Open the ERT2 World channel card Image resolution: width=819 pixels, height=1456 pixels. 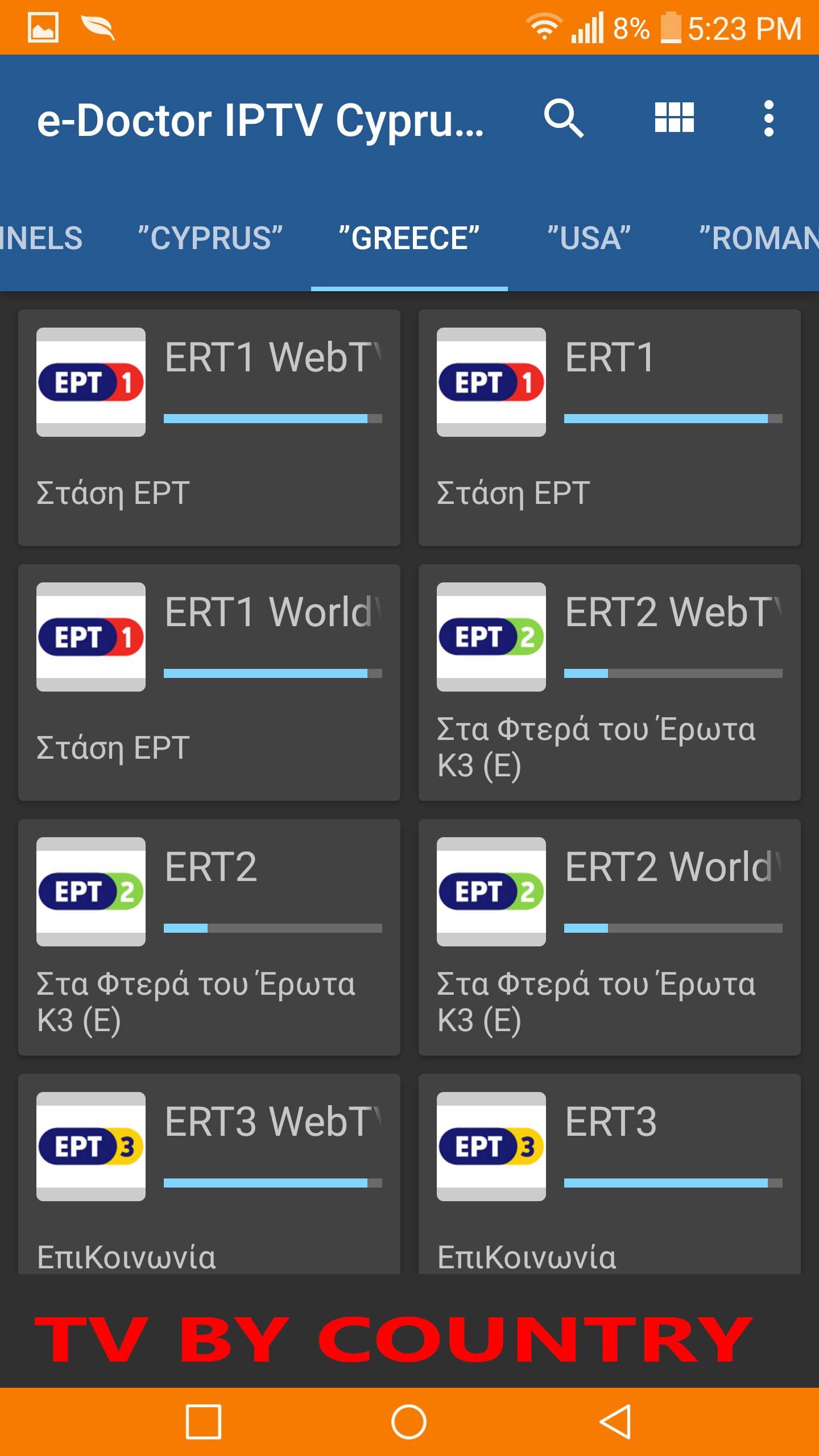tap(610, 937)
